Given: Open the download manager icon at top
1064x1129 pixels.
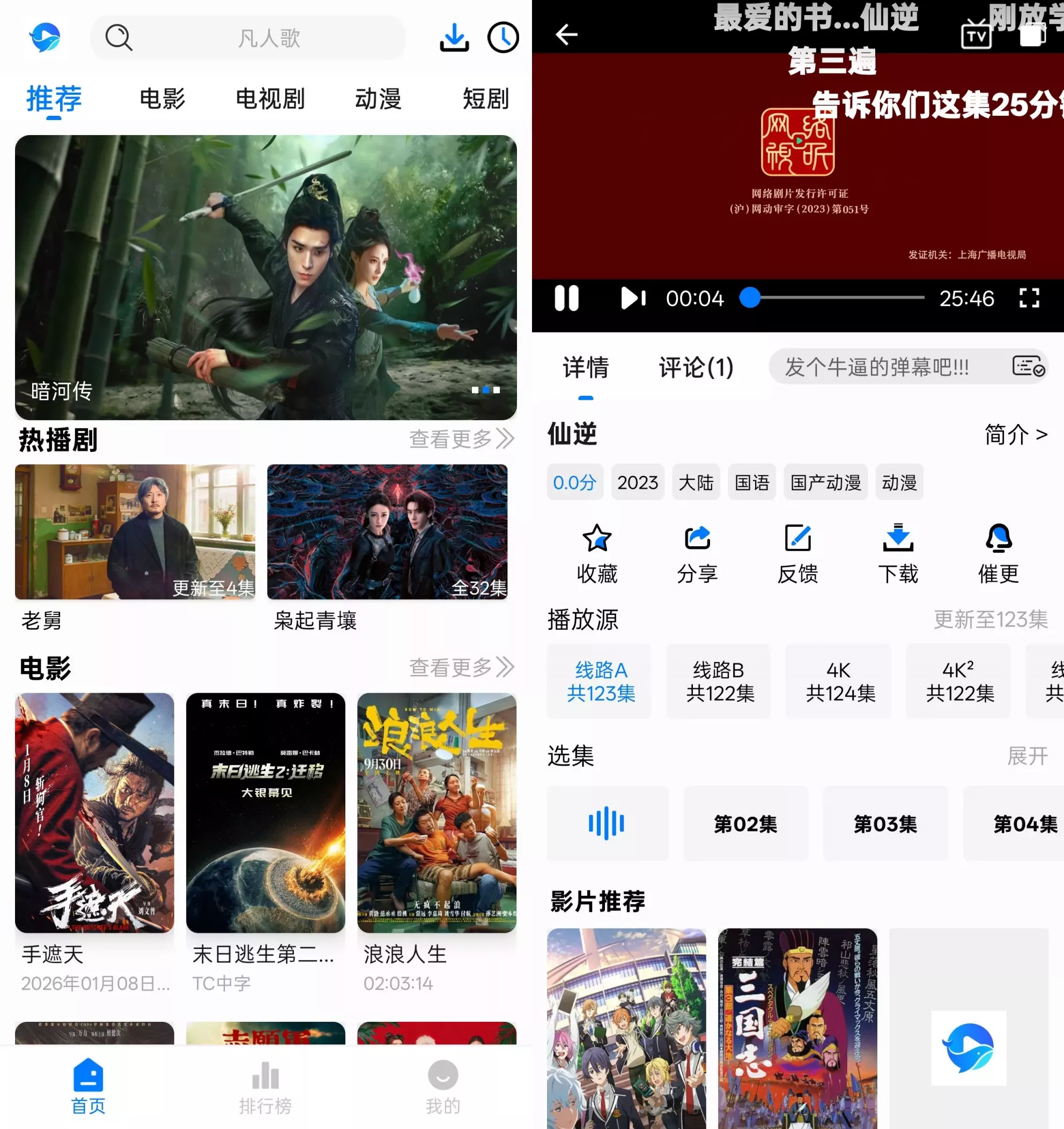Looking at the screenshot, I should [x=453, y=38].
